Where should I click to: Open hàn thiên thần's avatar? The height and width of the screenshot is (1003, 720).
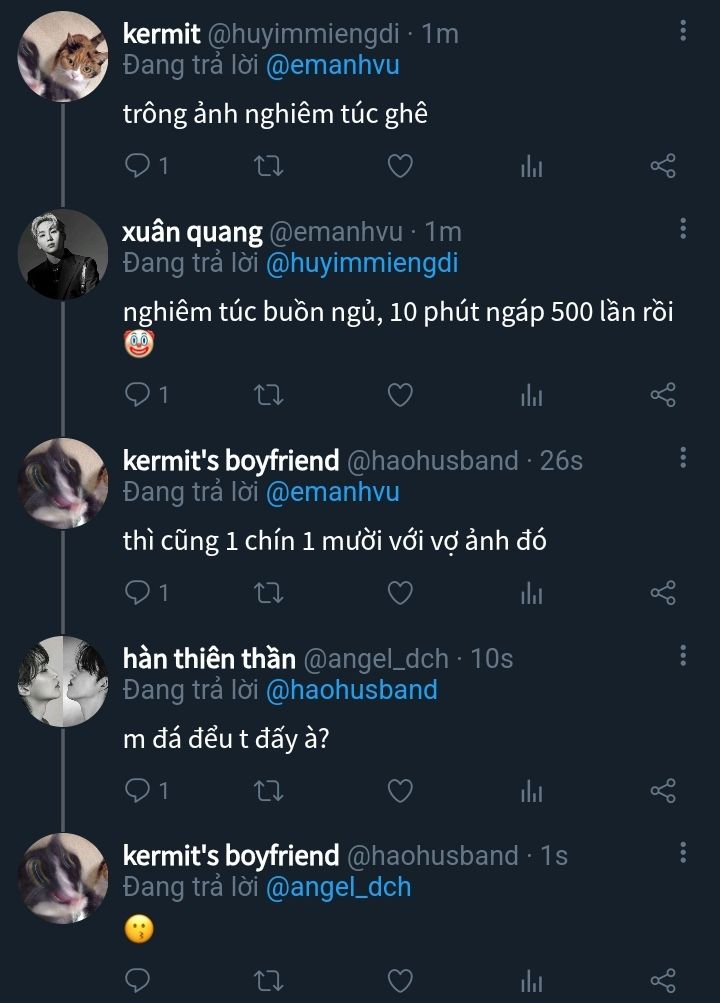(63, 679)
